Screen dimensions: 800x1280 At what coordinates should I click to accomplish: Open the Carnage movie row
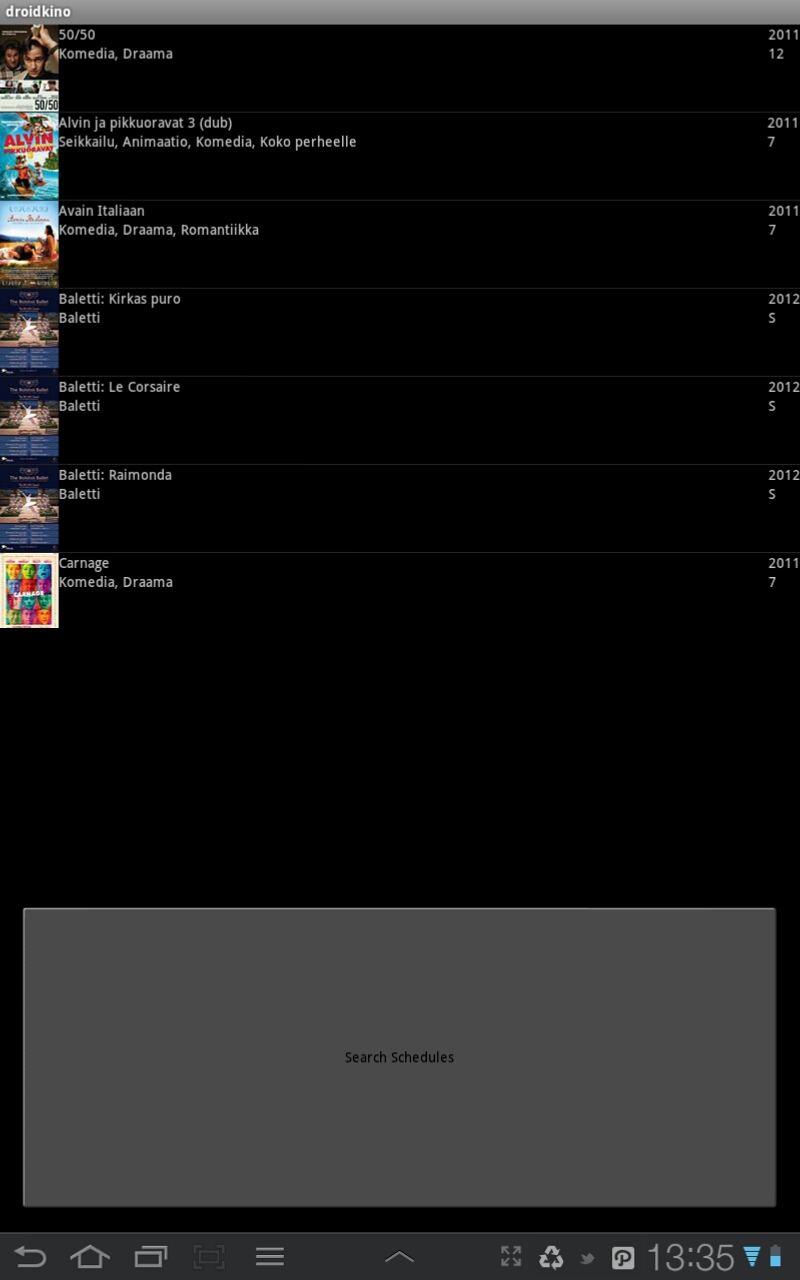(x=400, y=591)
